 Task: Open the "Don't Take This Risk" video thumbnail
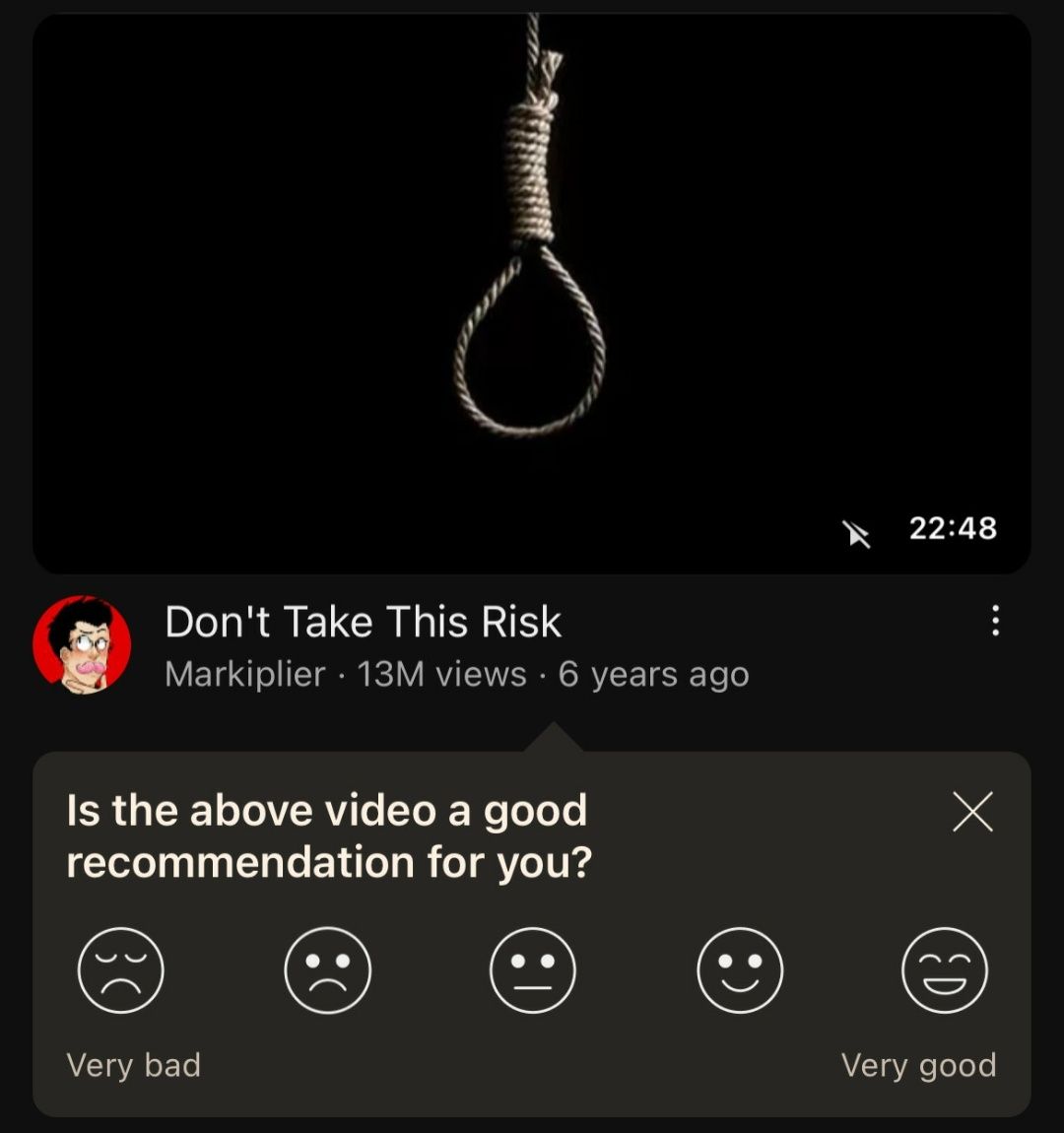point(532,292)
